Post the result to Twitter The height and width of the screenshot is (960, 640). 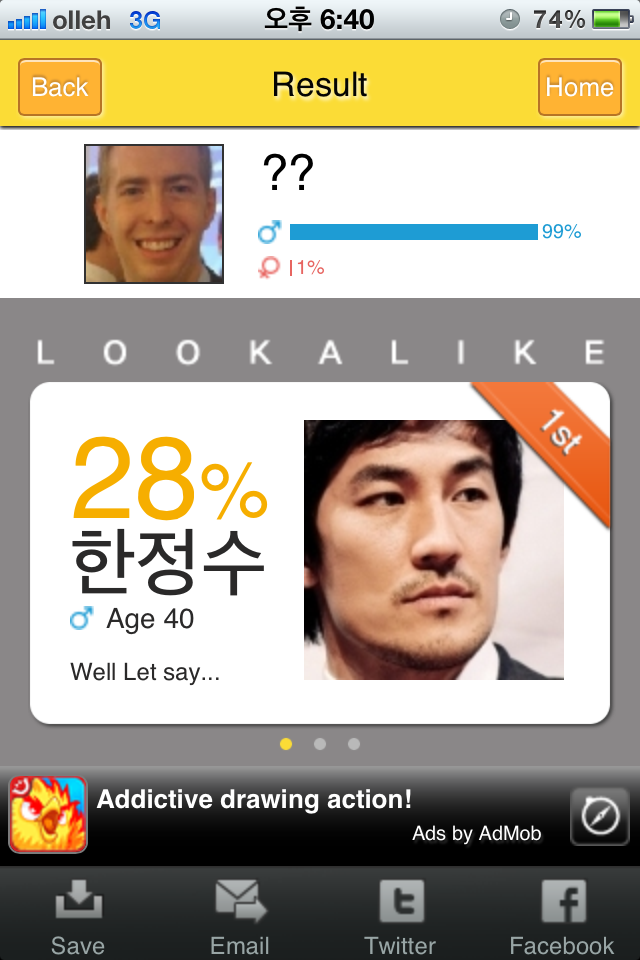coord(400,916)
